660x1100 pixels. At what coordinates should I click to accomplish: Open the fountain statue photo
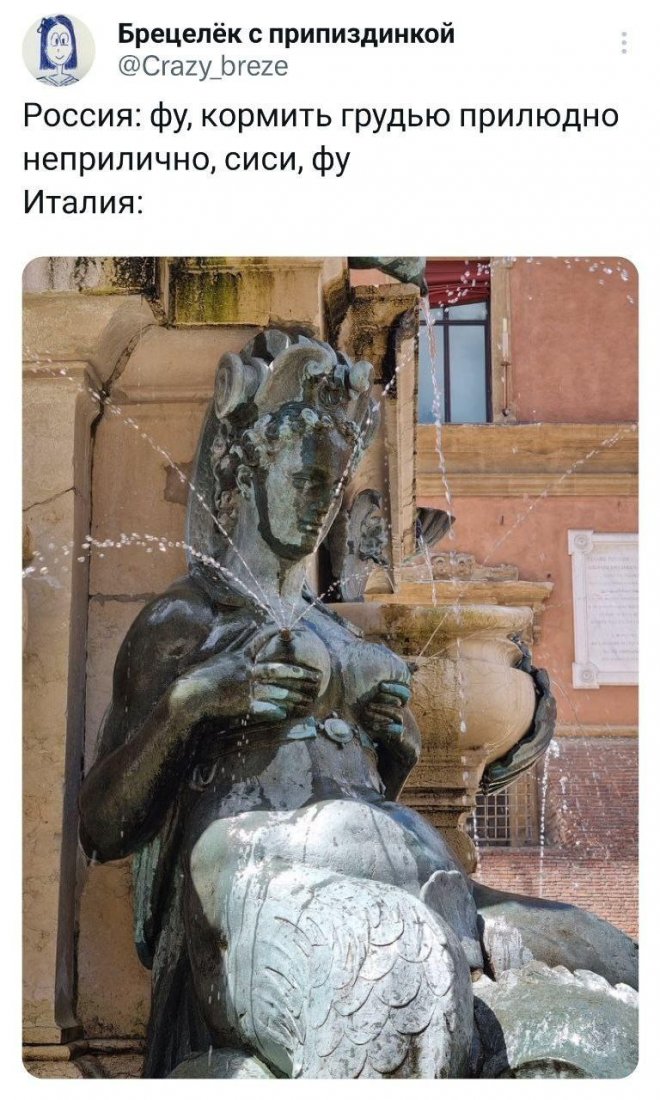pyautogui.click(x=330, y=667)
